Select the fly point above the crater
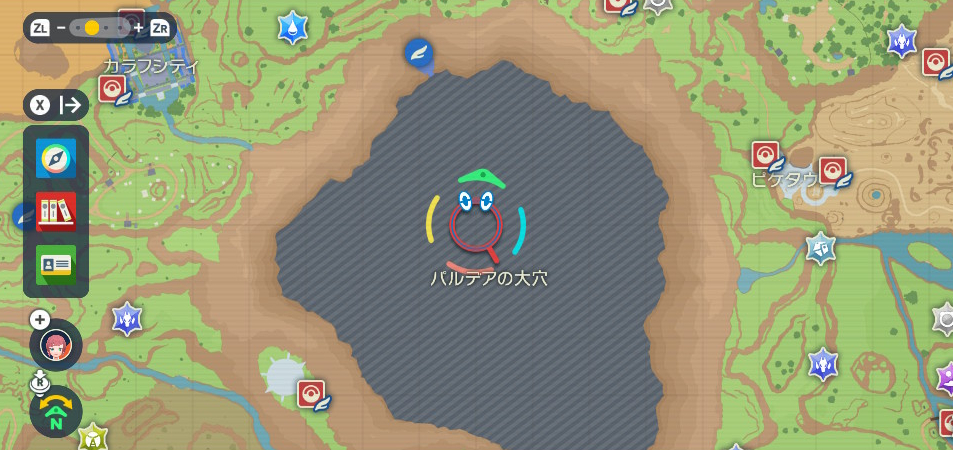The image size is (953, 450). coord(419,54)
